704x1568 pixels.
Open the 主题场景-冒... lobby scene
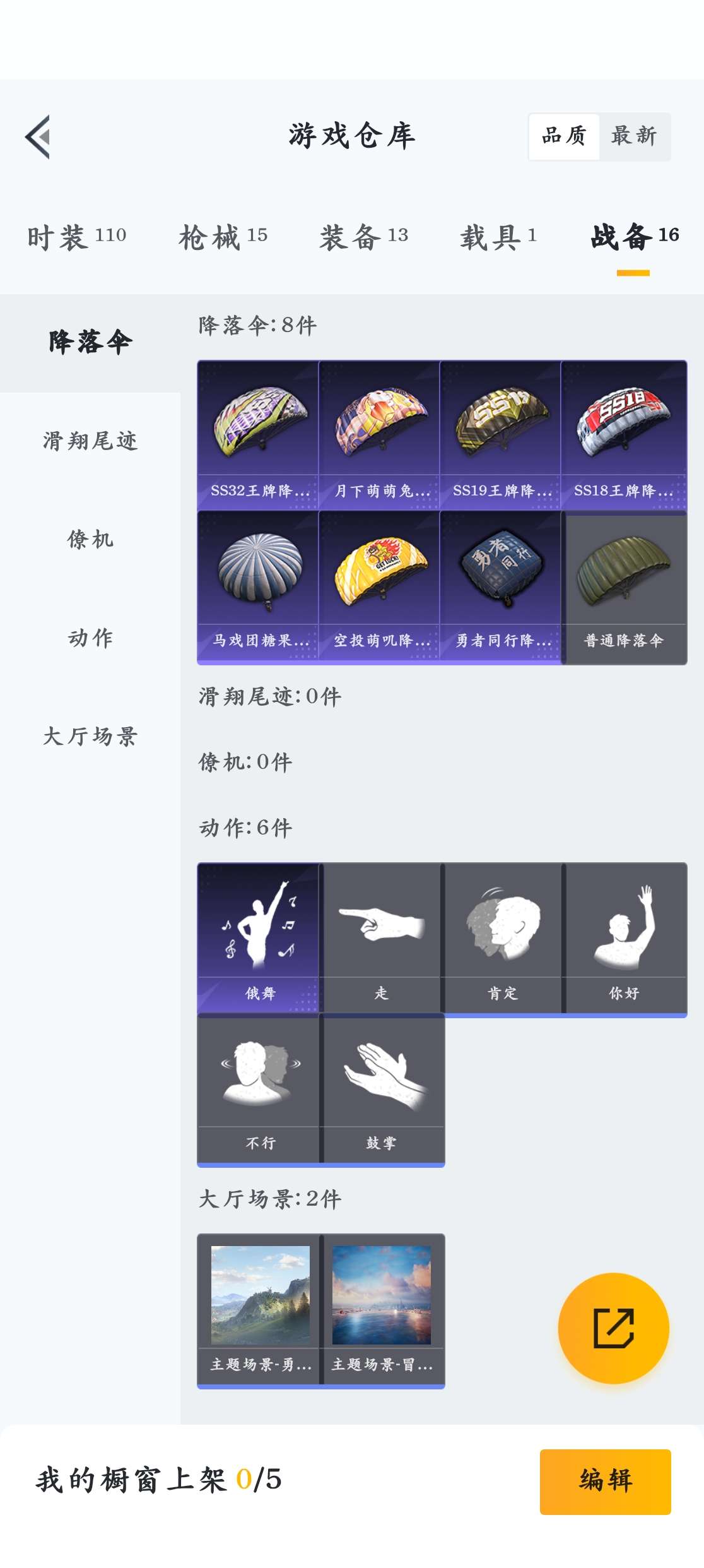(382, 1310)
